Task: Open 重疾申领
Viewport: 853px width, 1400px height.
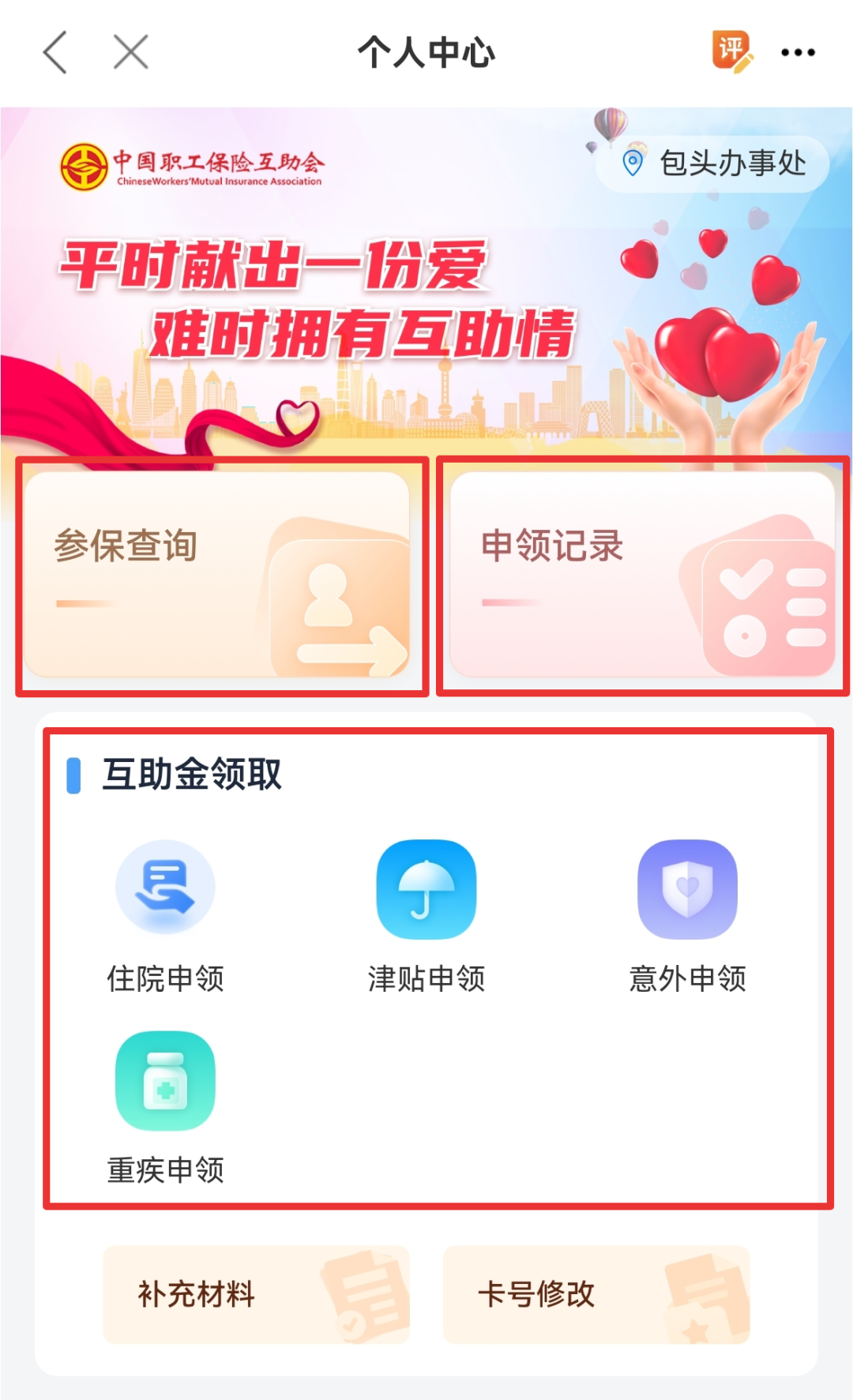Action: pos(165,1107)
